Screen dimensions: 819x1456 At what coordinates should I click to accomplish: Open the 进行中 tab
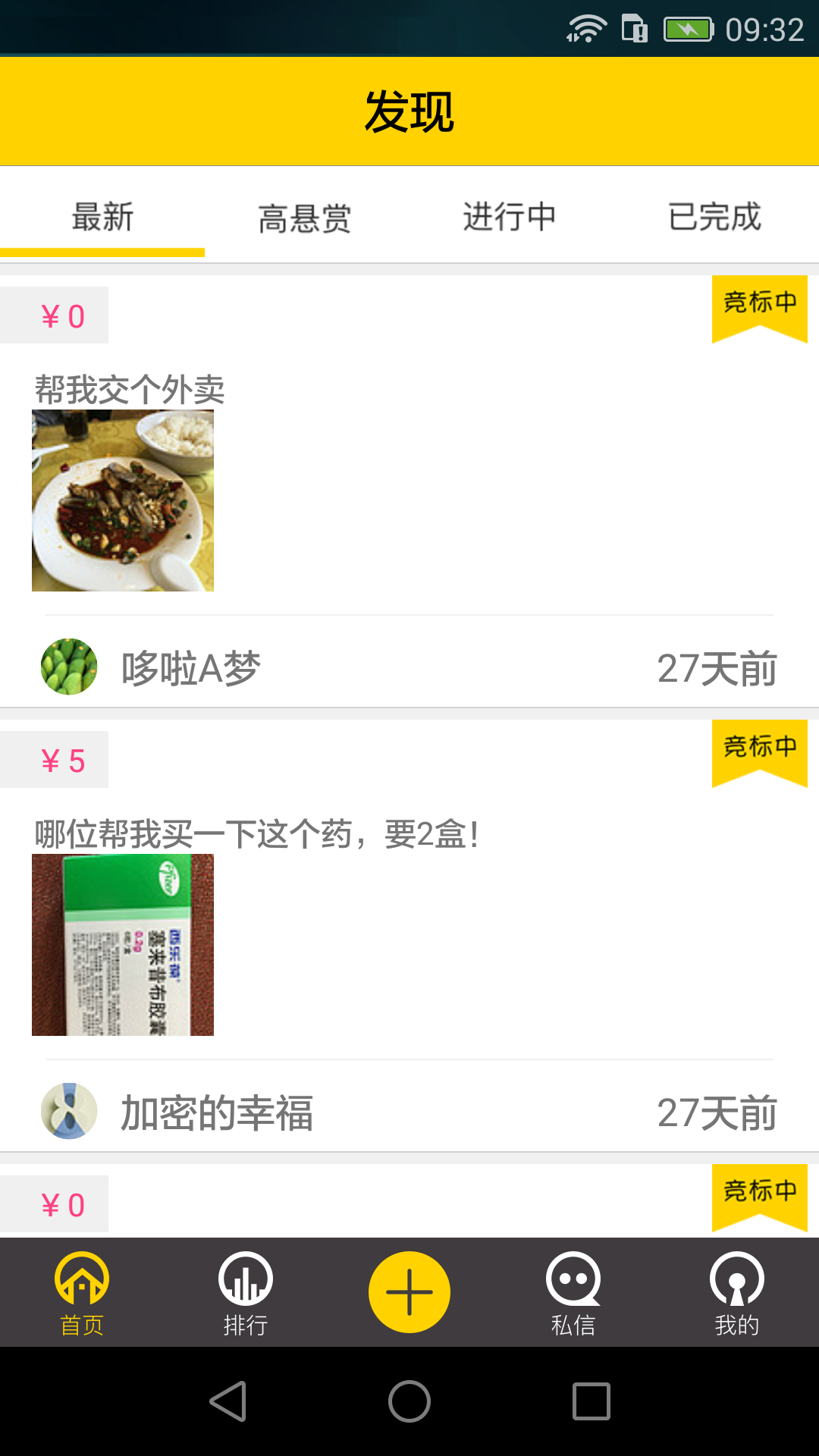(x=510, y=218)
